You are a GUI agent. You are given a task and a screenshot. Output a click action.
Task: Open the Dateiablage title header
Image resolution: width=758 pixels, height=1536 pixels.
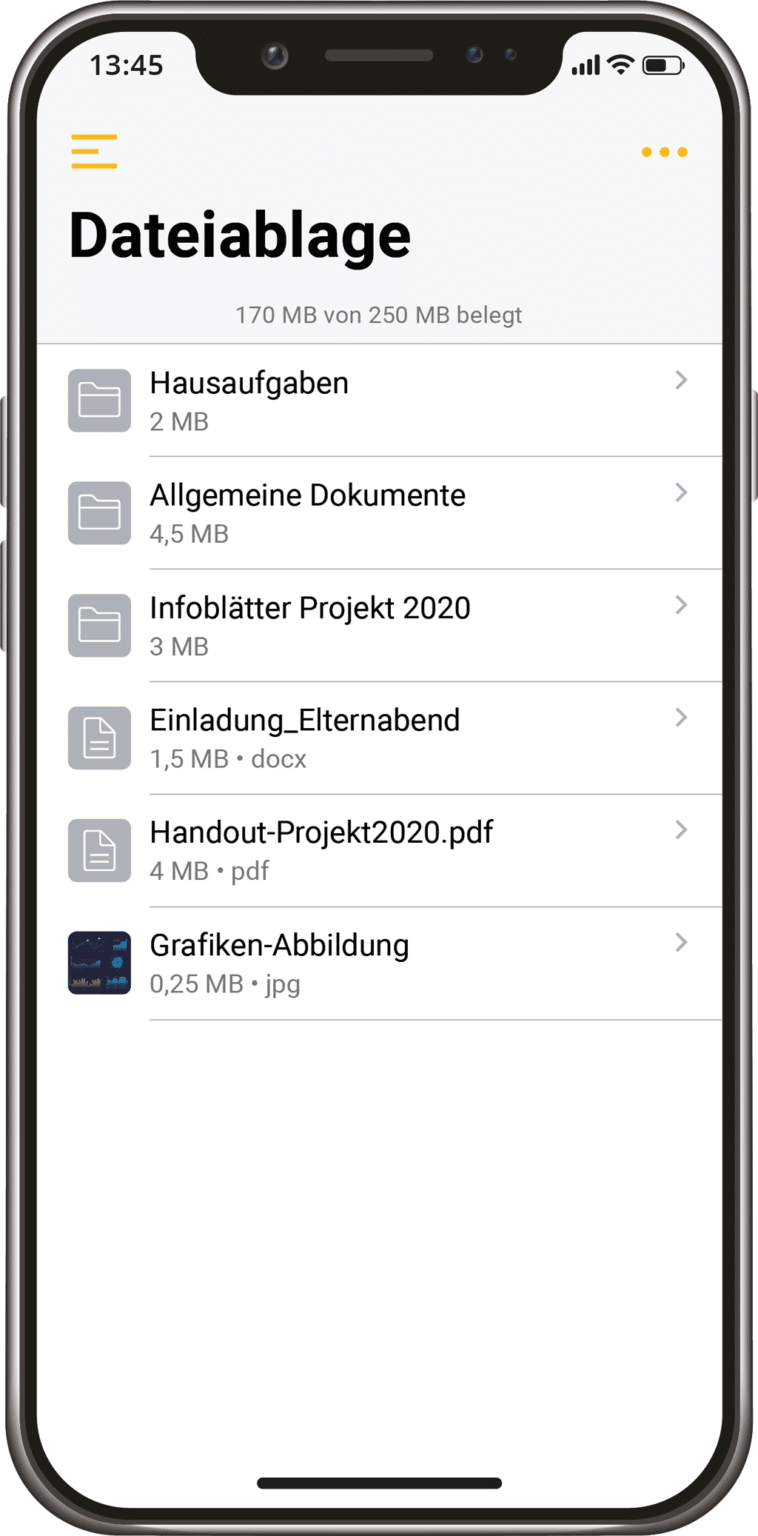239,234
